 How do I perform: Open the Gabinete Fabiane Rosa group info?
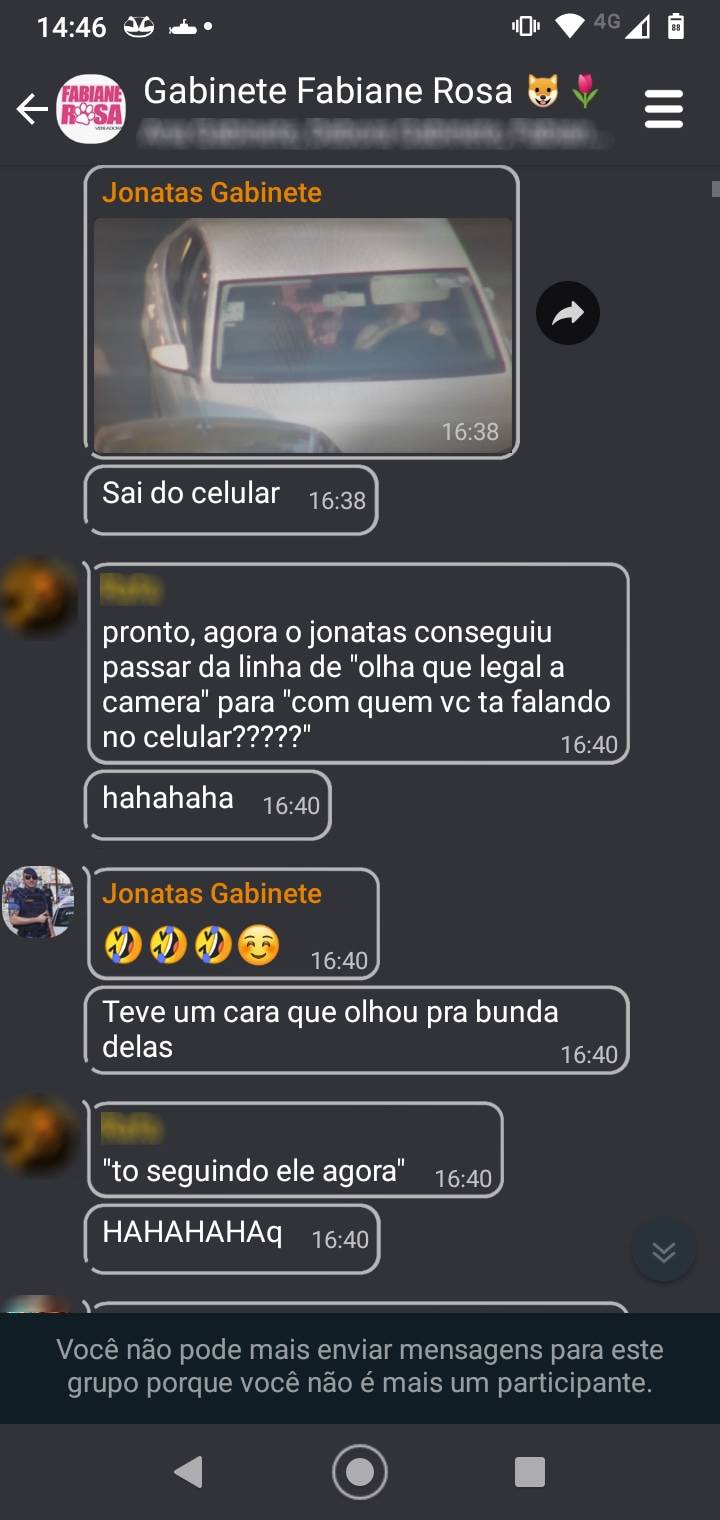328,92
